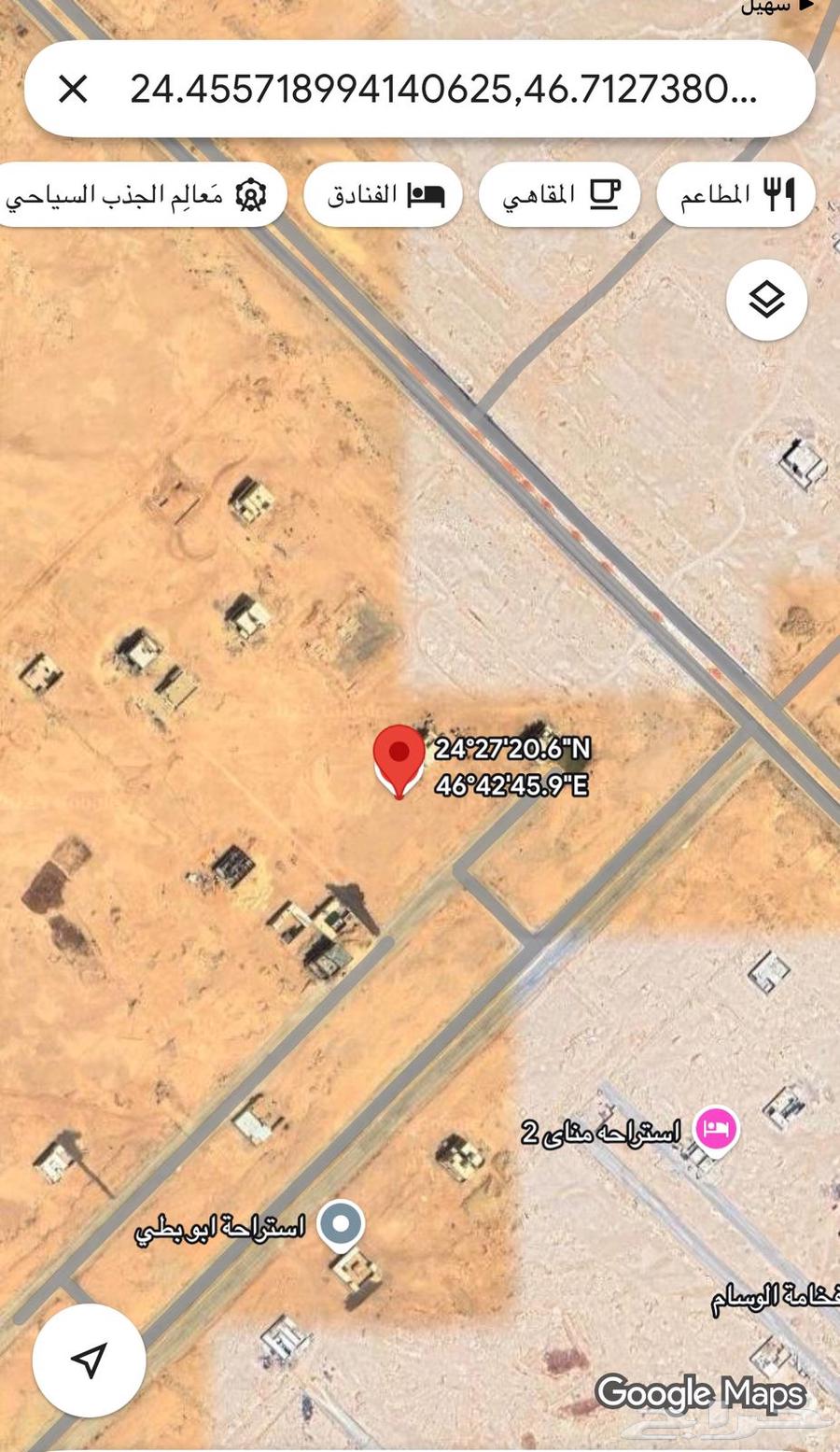This screenshot has width=840, height=1452.
Task: Select the المقاهي cafes chip
Action: point(559,195)
